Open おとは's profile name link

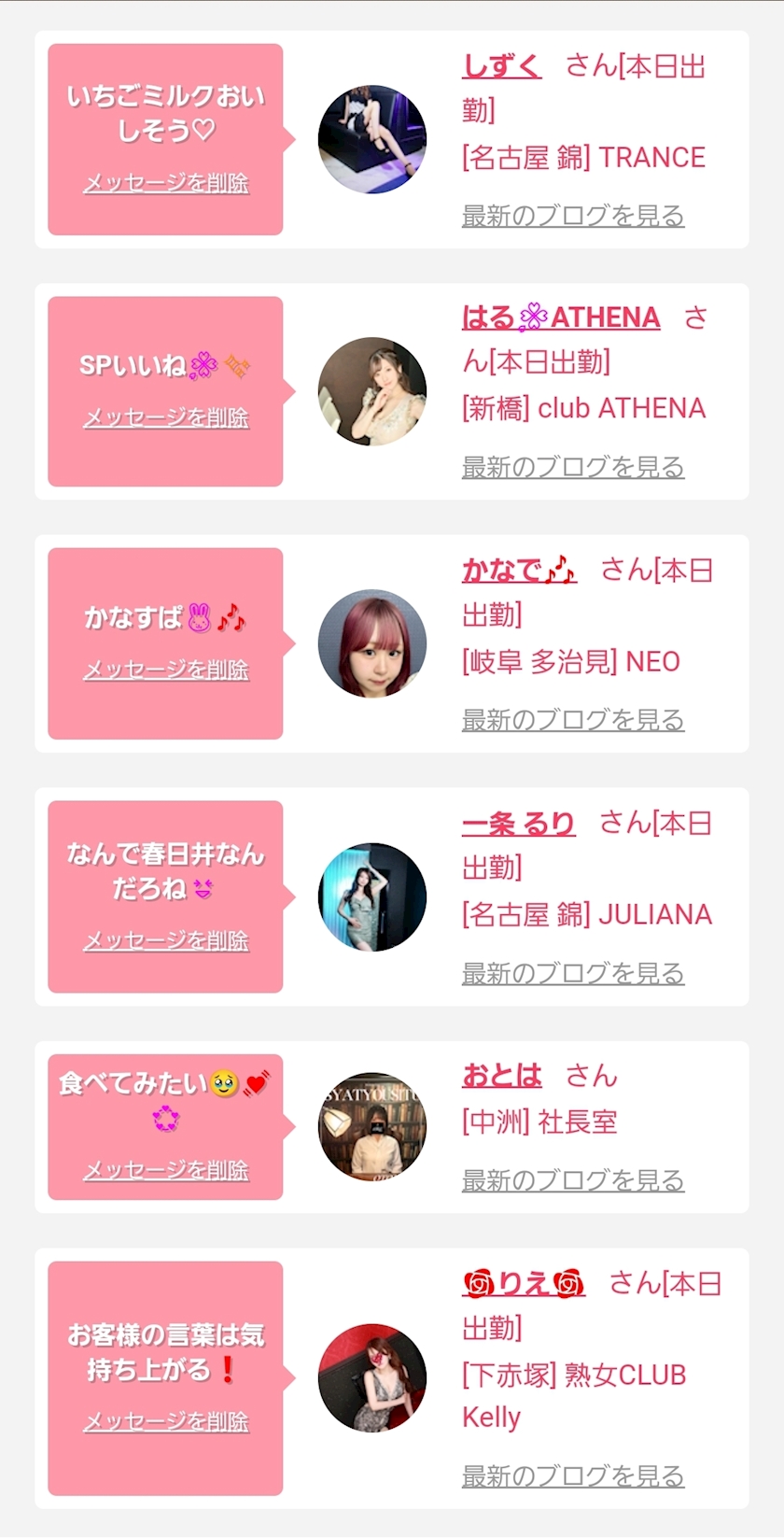[x=501, y=1076]
